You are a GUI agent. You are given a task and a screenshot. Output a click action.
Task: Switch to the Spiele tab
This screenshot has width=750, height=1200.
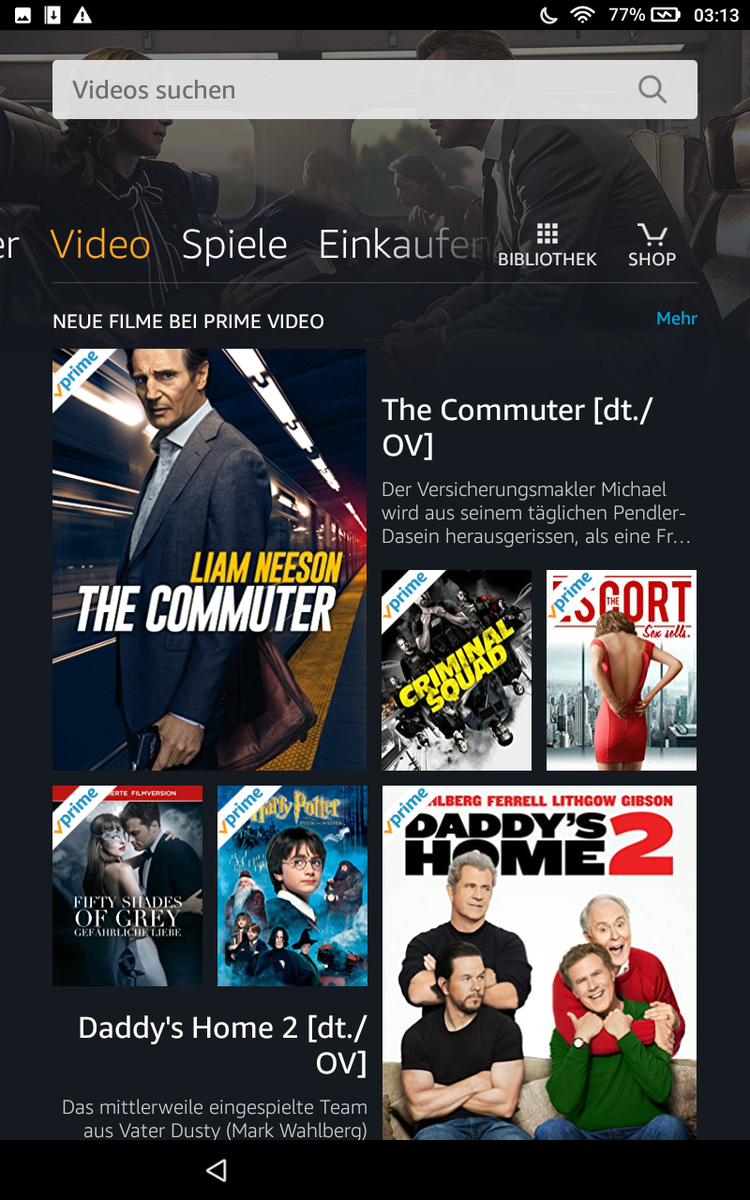(234, 245)
